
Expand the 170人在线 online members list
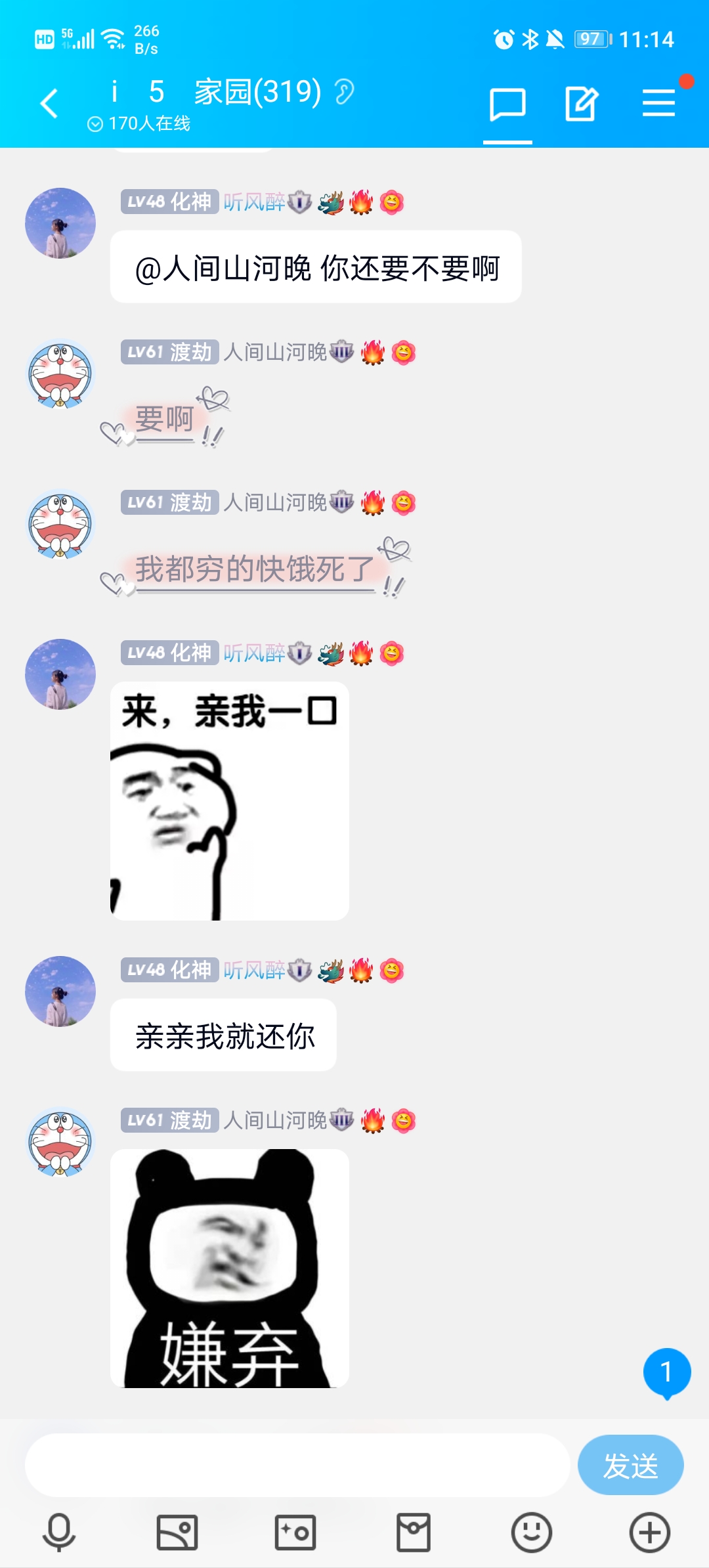pos(140,122)
